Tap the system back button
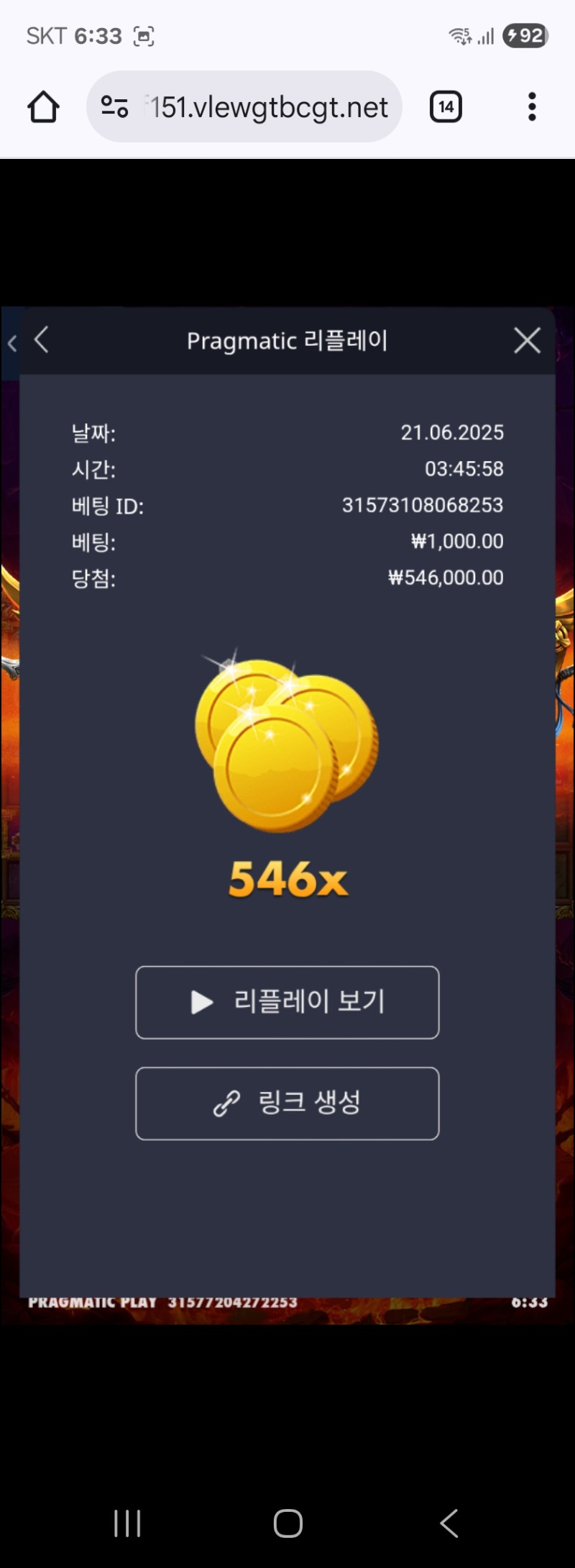Viewport: 575px width, 1568px height. tap(449, 1523)
